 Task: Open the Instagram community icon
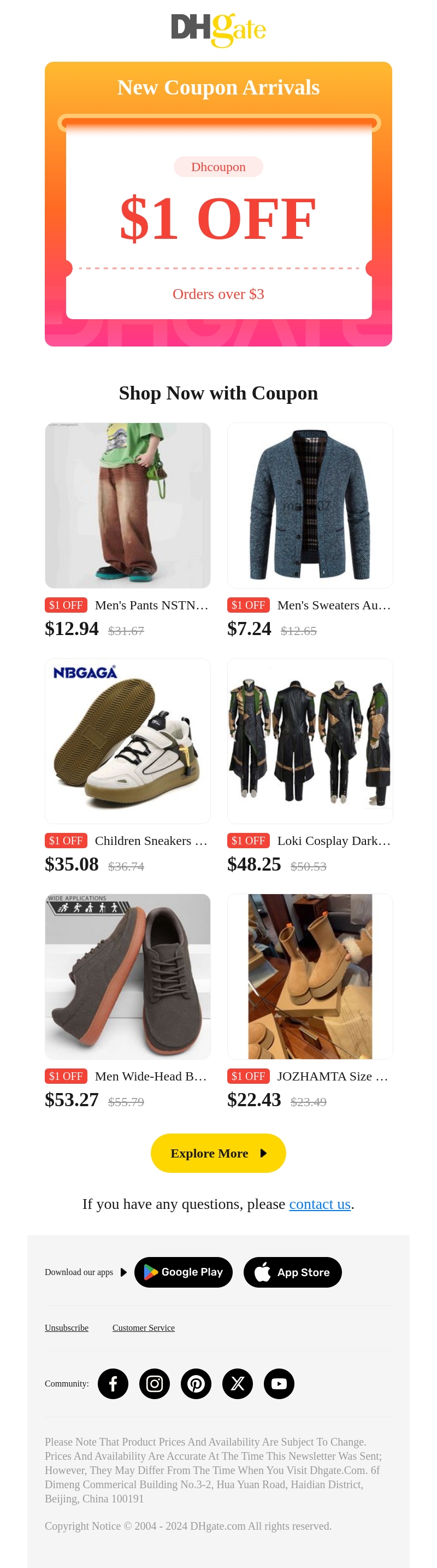(155, 1384)
